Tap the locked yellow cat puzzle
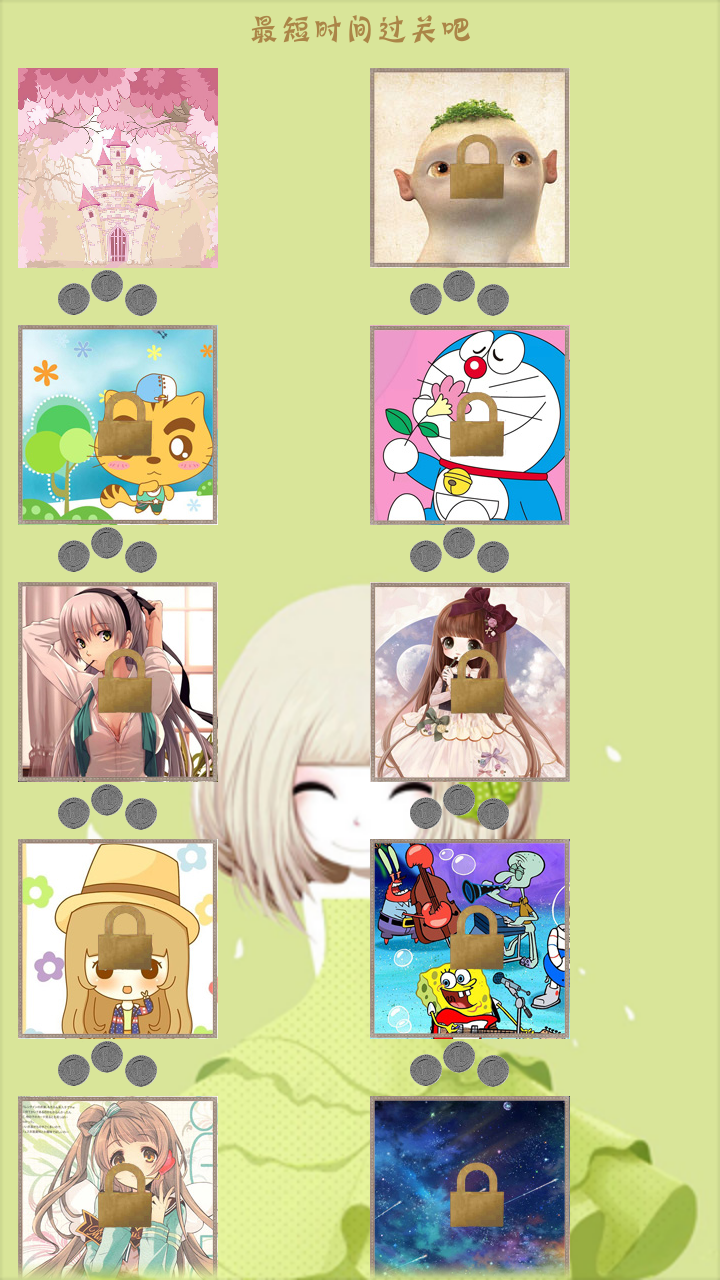This screenshot has width=720, height=1280. 118,425
